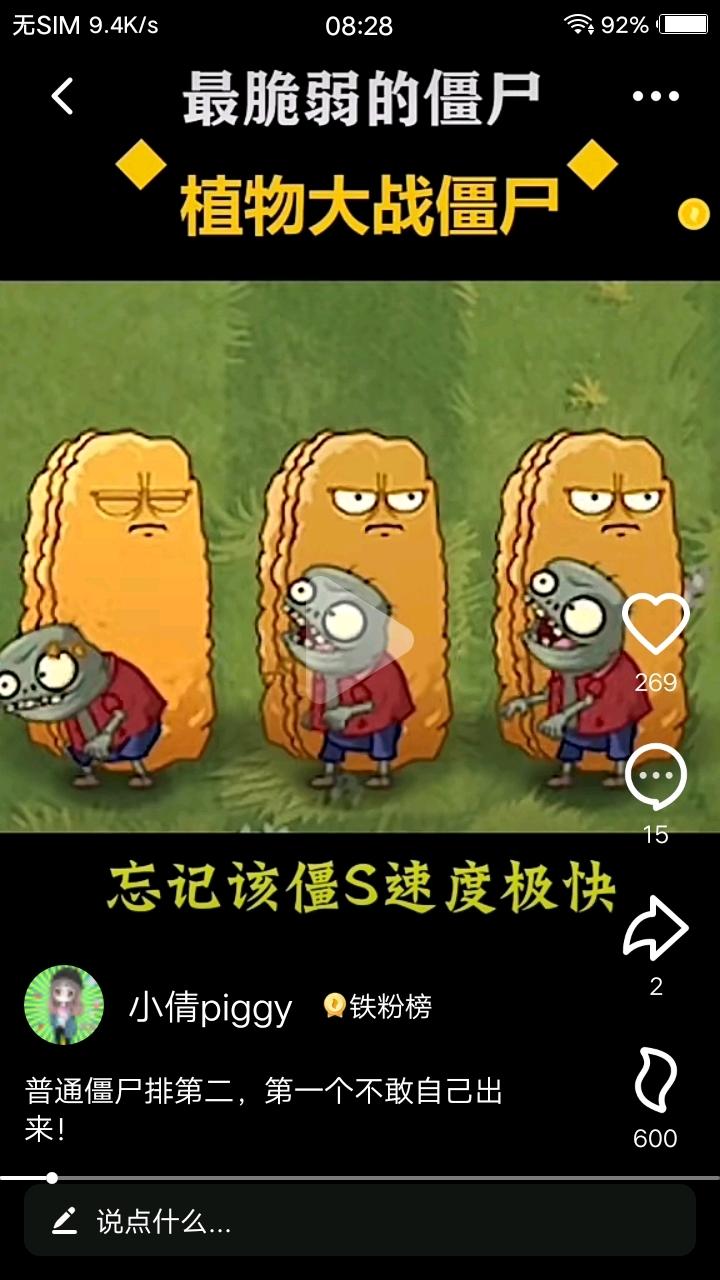This screenshot has height=1280, width=720.
Task: Go back using the top-left arrow
Action: pyautogui.click(x=63, y=96)
